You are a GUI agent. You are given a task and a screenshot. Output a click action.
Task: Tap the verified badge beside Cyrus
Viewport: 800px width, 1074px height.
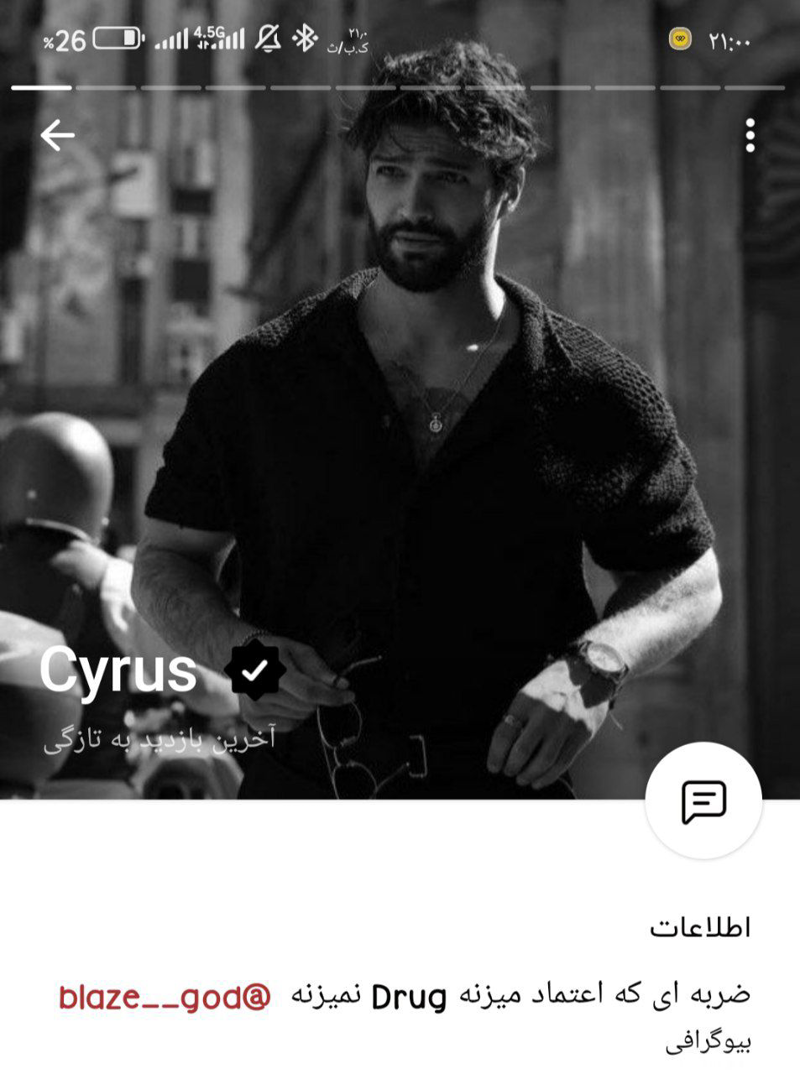254,672
